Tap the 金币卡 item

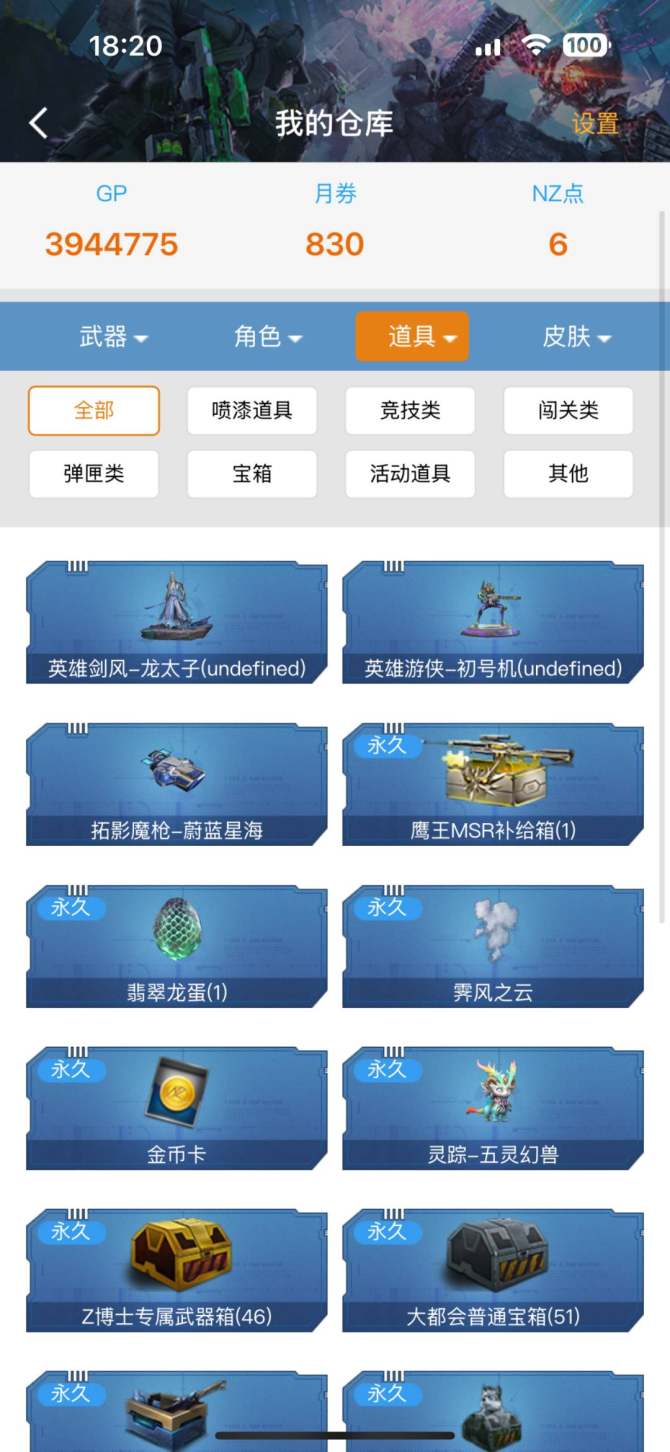(177, 1109)
